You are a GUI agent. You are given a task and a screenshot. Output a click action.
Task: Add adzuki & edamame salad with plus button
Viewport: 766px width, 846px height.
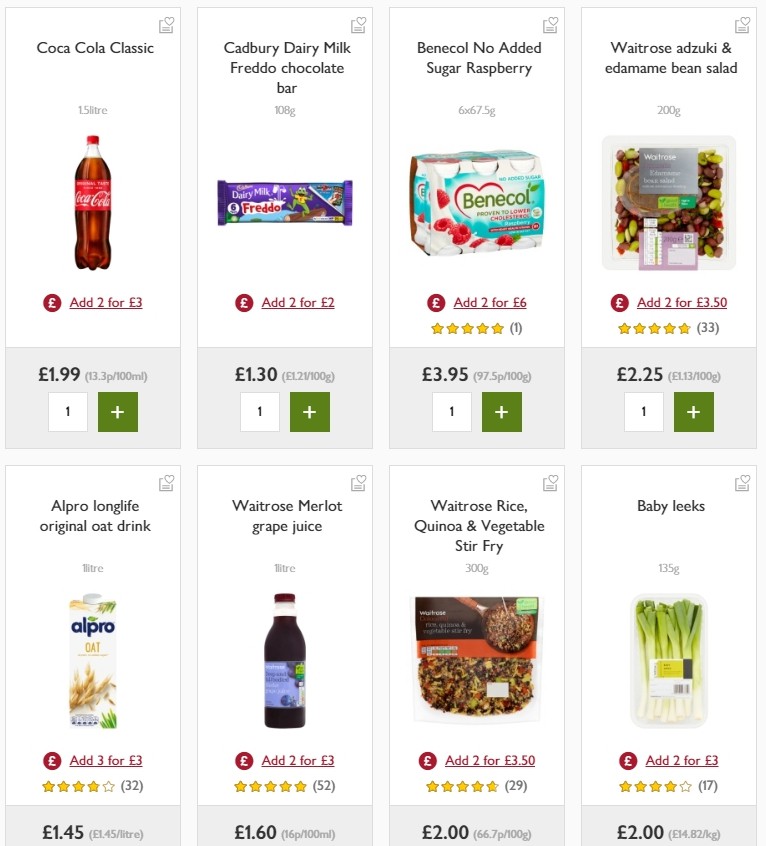(x=693, y=411)
